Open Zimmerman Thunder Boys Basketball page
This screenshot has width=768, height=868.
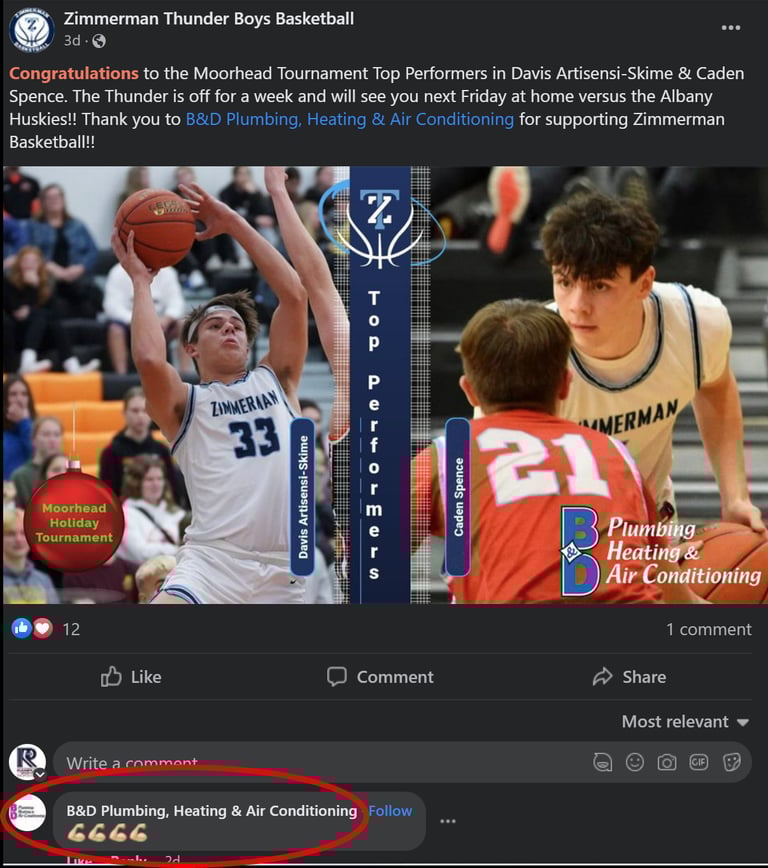coord(208,18)
